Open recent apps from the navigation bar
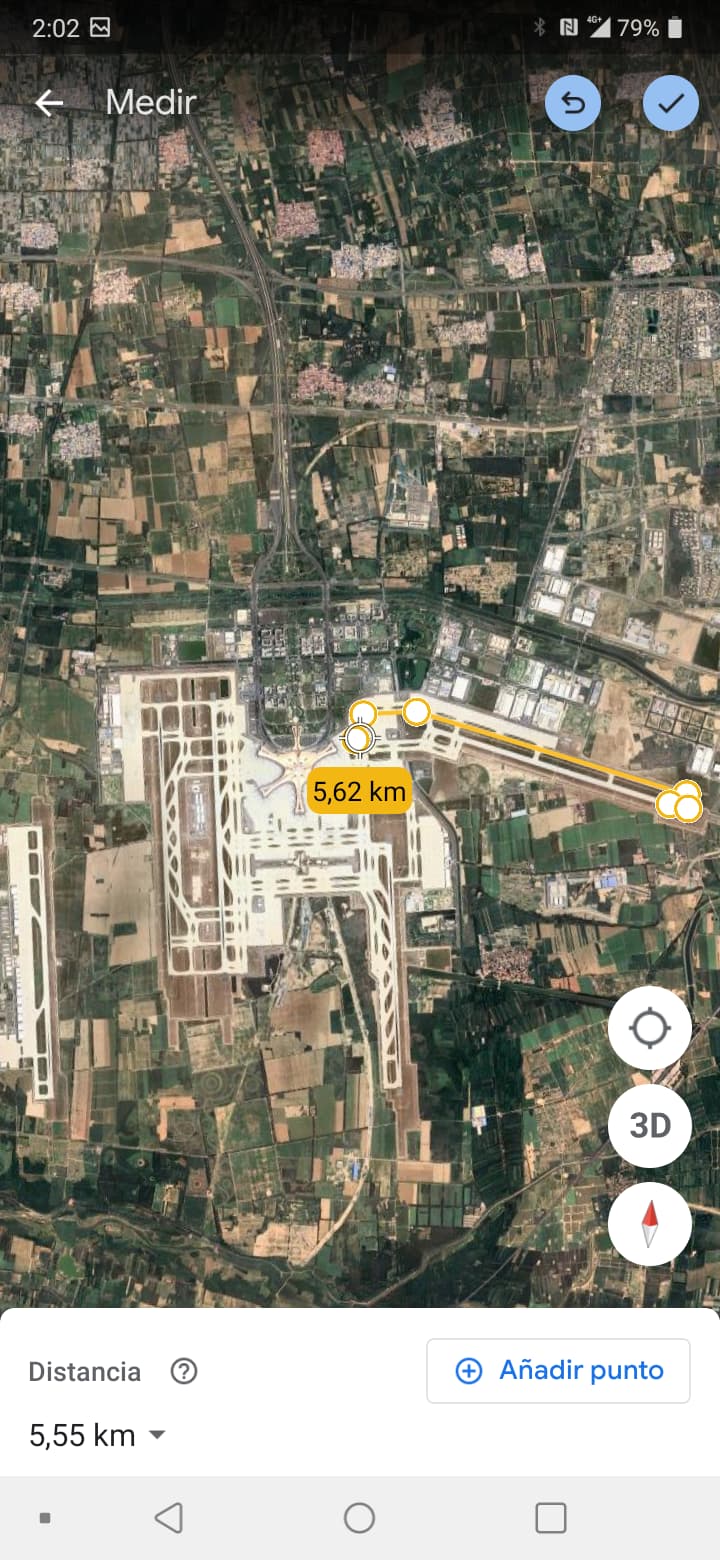Screen dimensions: 720x1560 (551, 1518)
